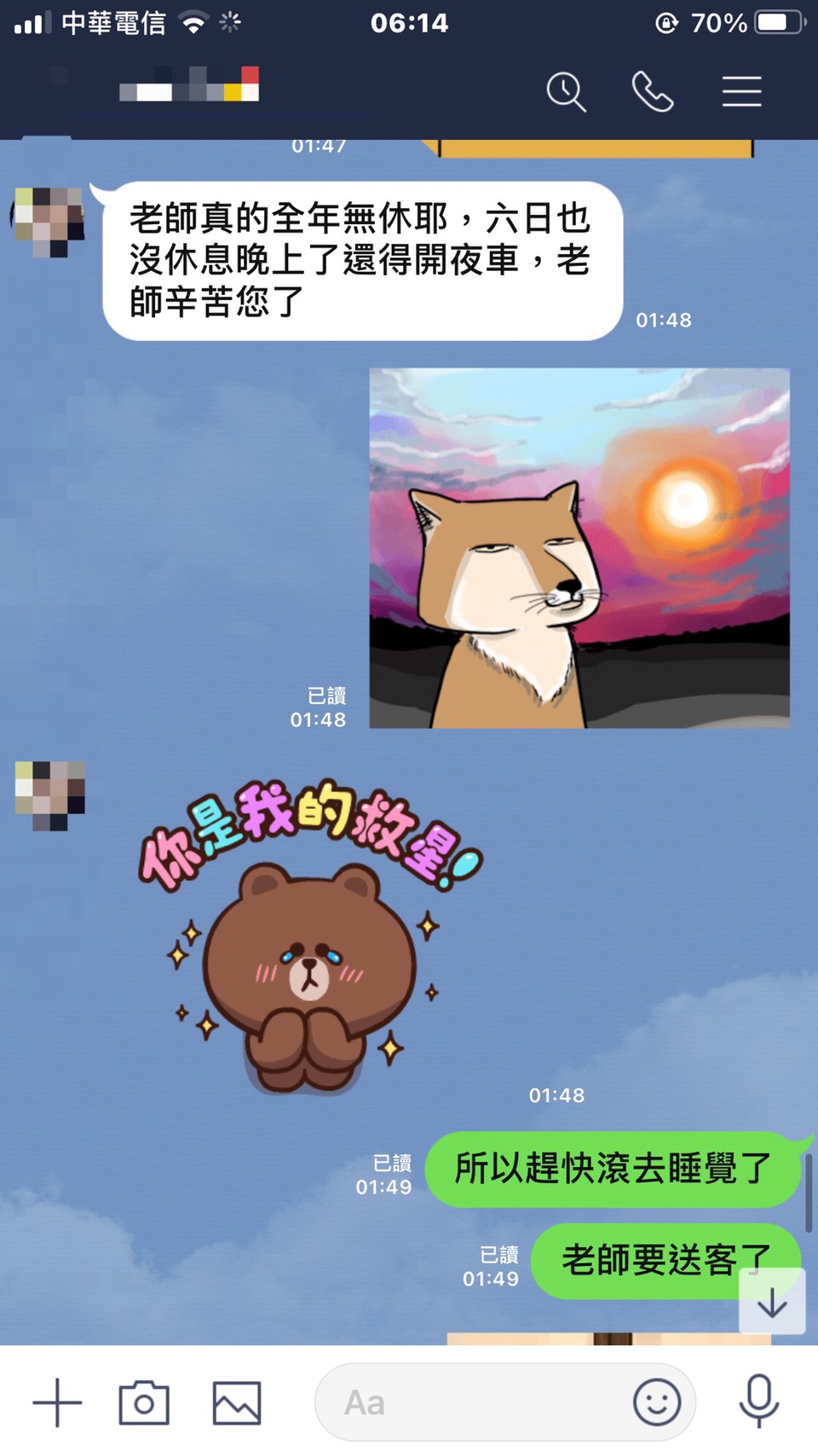
Task: Open the plus attachment menu
Action: tap(57, 1402)
